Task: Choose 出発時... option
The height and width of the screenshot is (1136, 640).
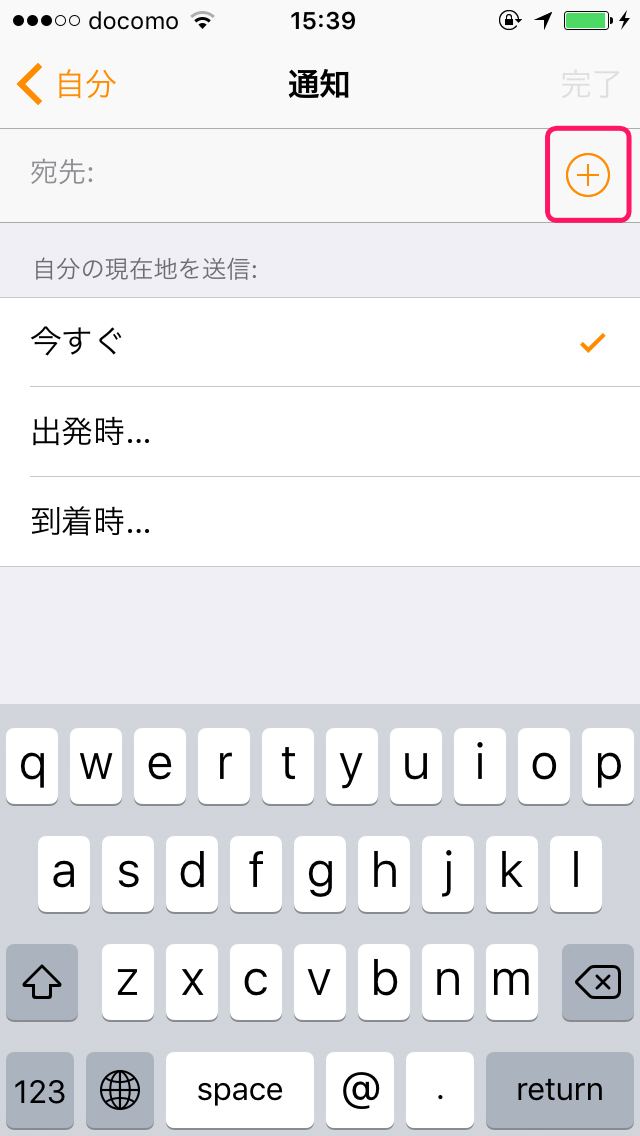Action: coord(320,432)
